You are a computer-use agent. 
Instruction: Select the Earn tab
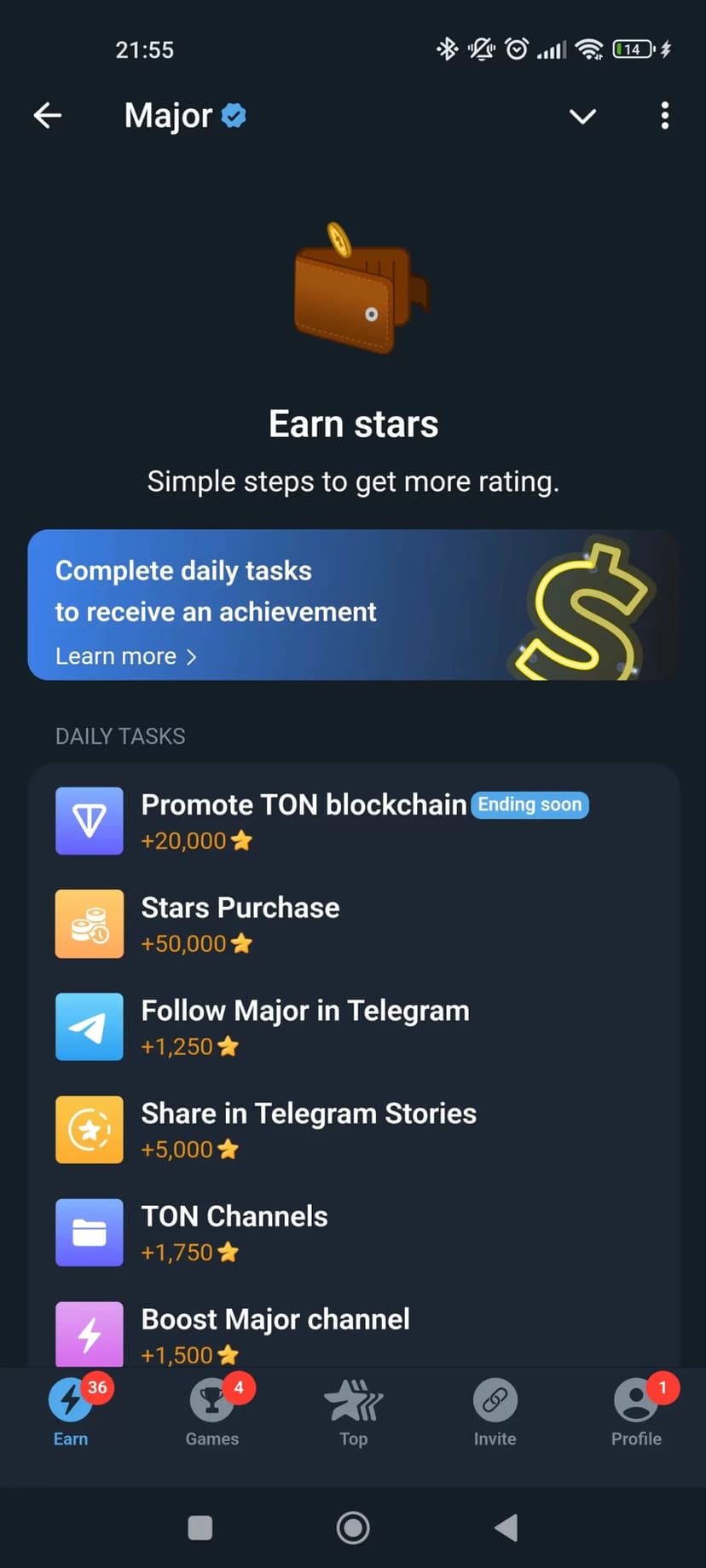[x=71, y=1414]
